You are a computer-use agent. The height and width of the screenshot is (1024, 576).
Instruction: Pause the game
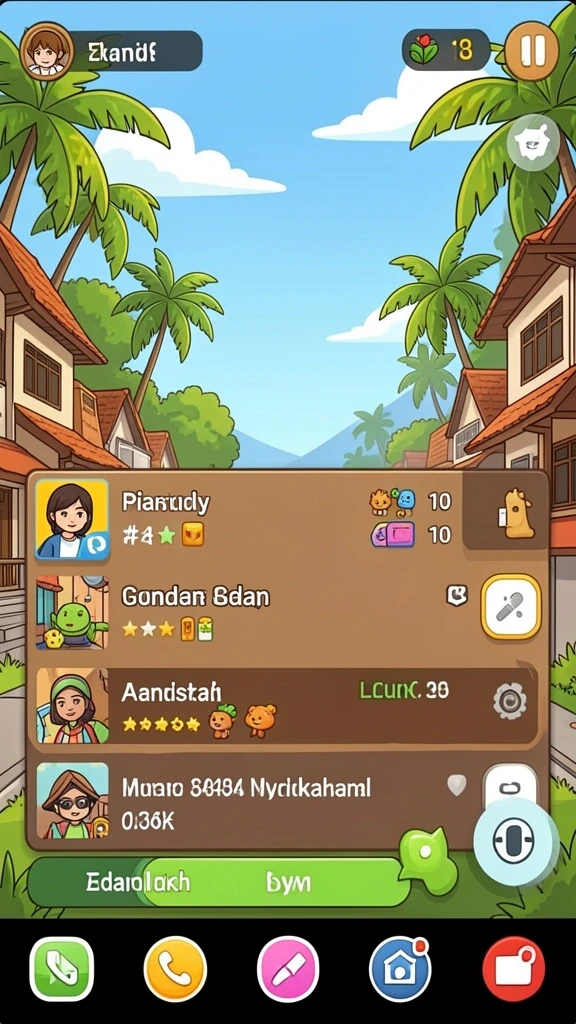(x=532, y=50)
